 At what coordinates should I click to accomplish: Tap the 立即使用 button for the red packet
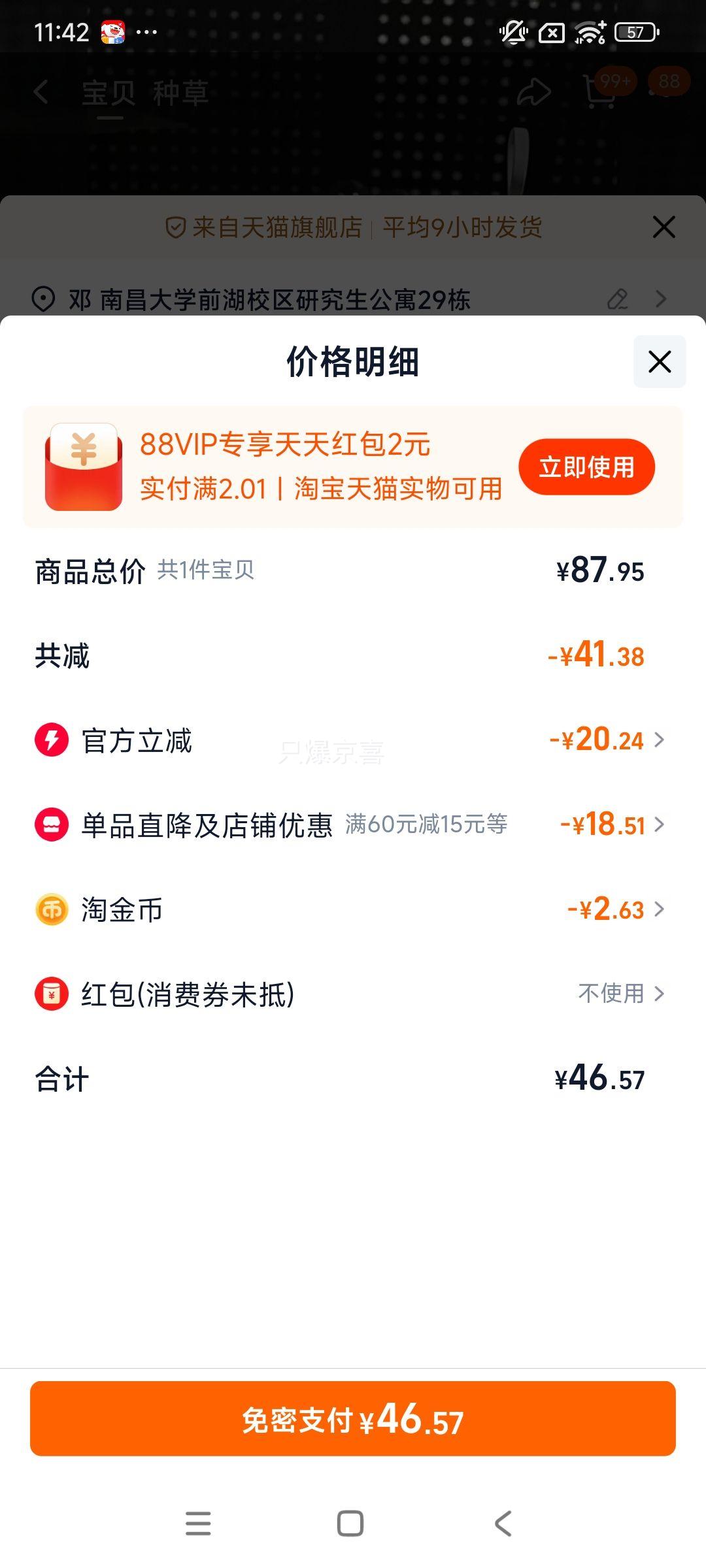pyautogui.click(x=586, y=466)
